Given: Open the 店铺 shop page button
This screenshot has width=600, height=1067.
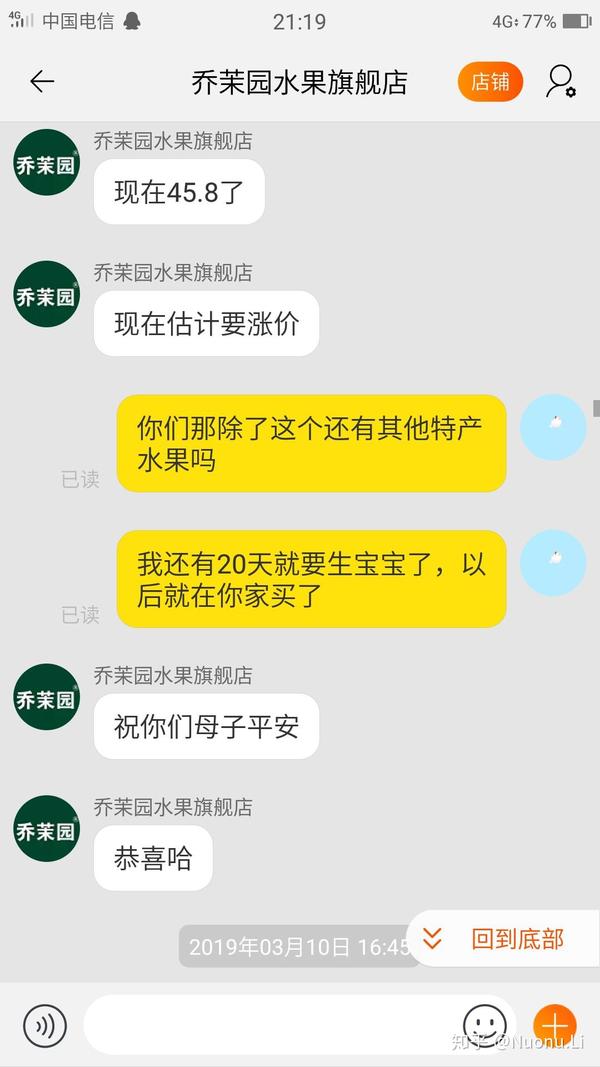Looking at the screenshot, I should 490,82.
